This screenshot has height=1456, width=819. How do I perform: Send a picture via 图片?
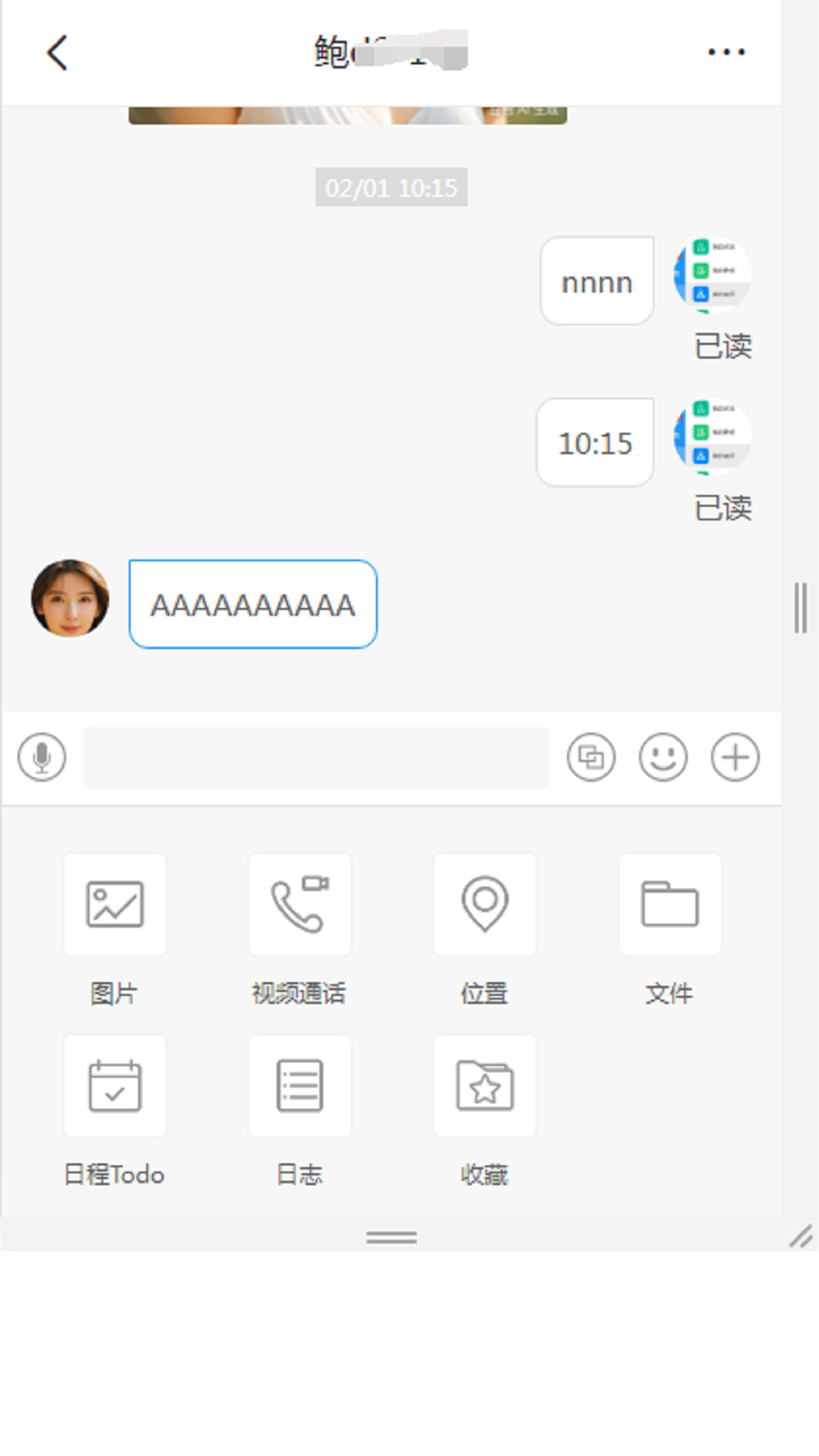pos(115,904)
